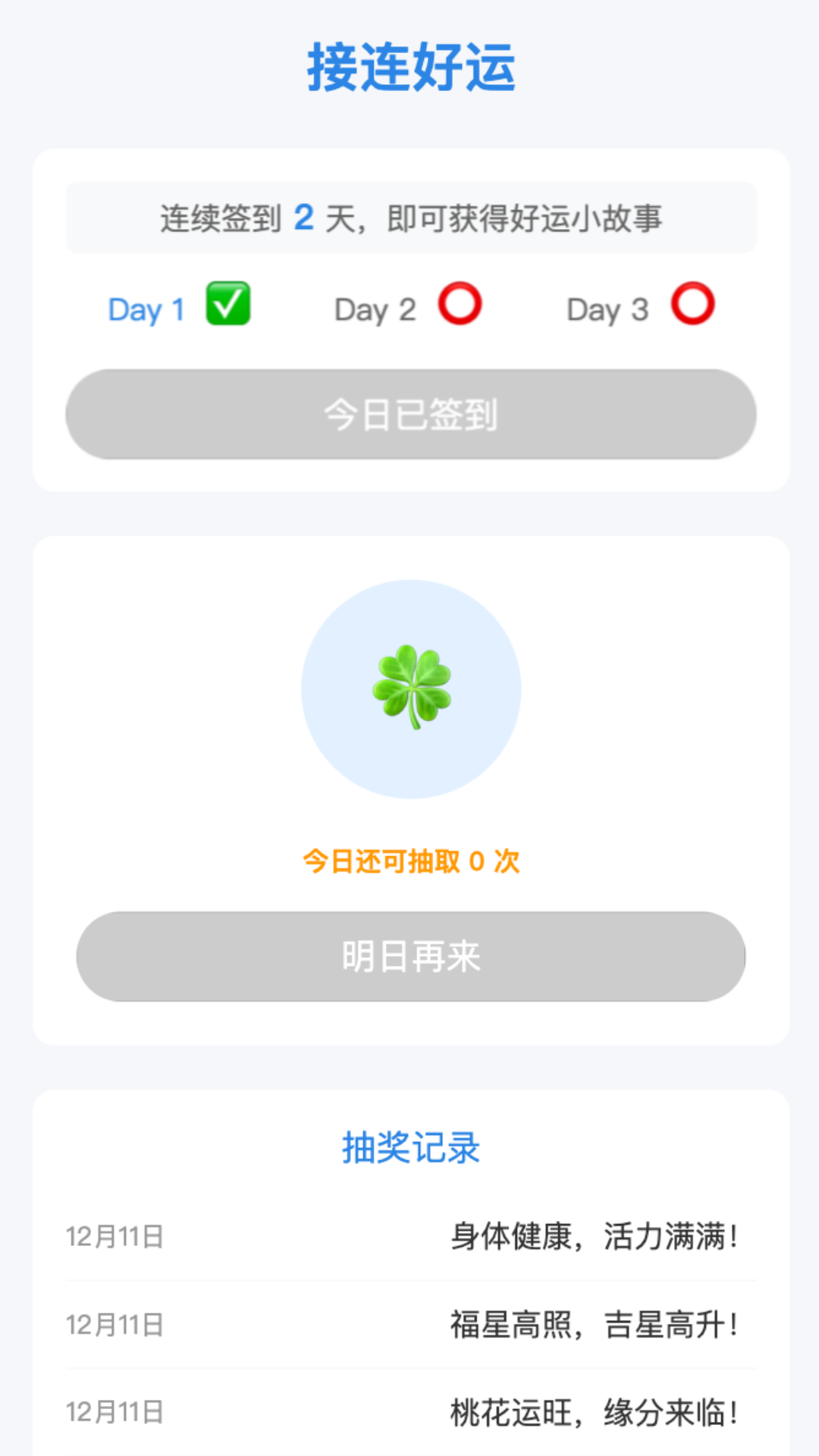This screenshot has height=1456, width=819.
Task: Select the 福星高照，吉星高升！entry
Action: [x=595, y=1323]
